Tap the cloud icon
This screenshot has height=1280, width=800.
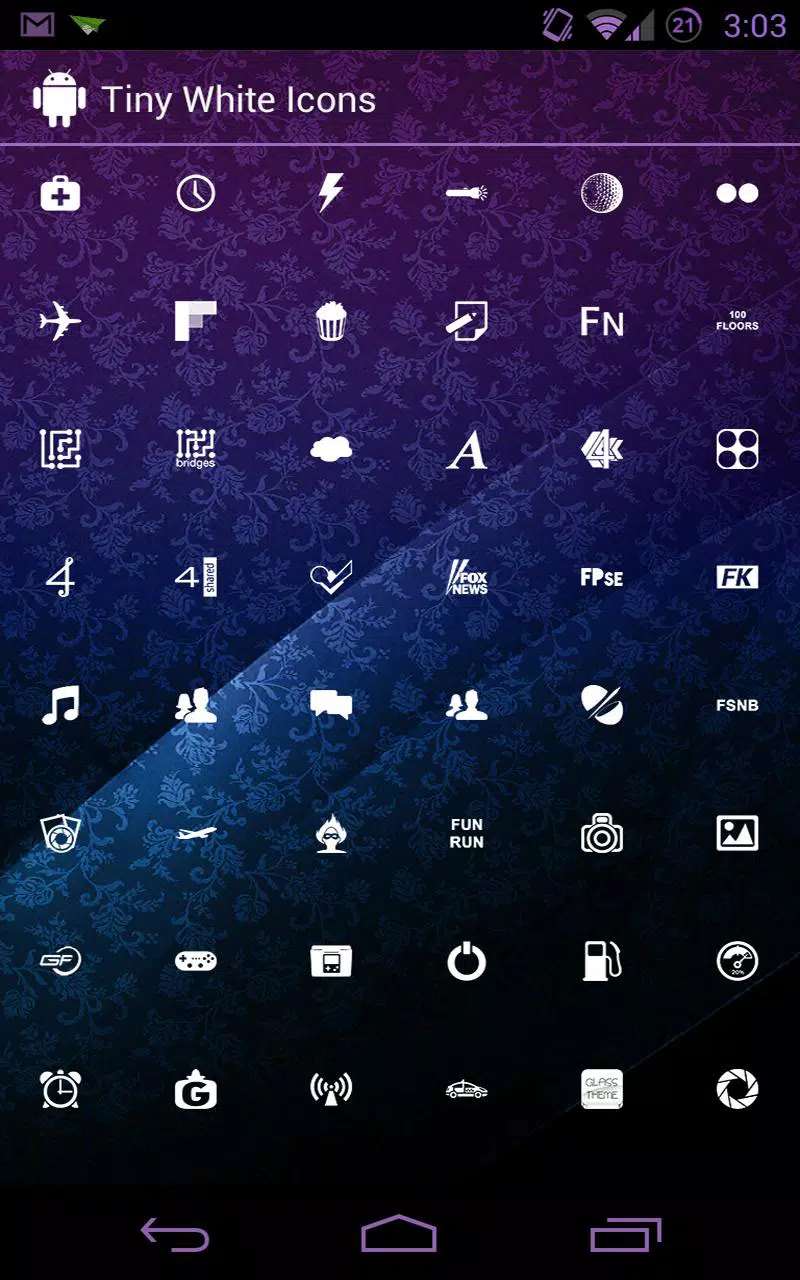332,449
